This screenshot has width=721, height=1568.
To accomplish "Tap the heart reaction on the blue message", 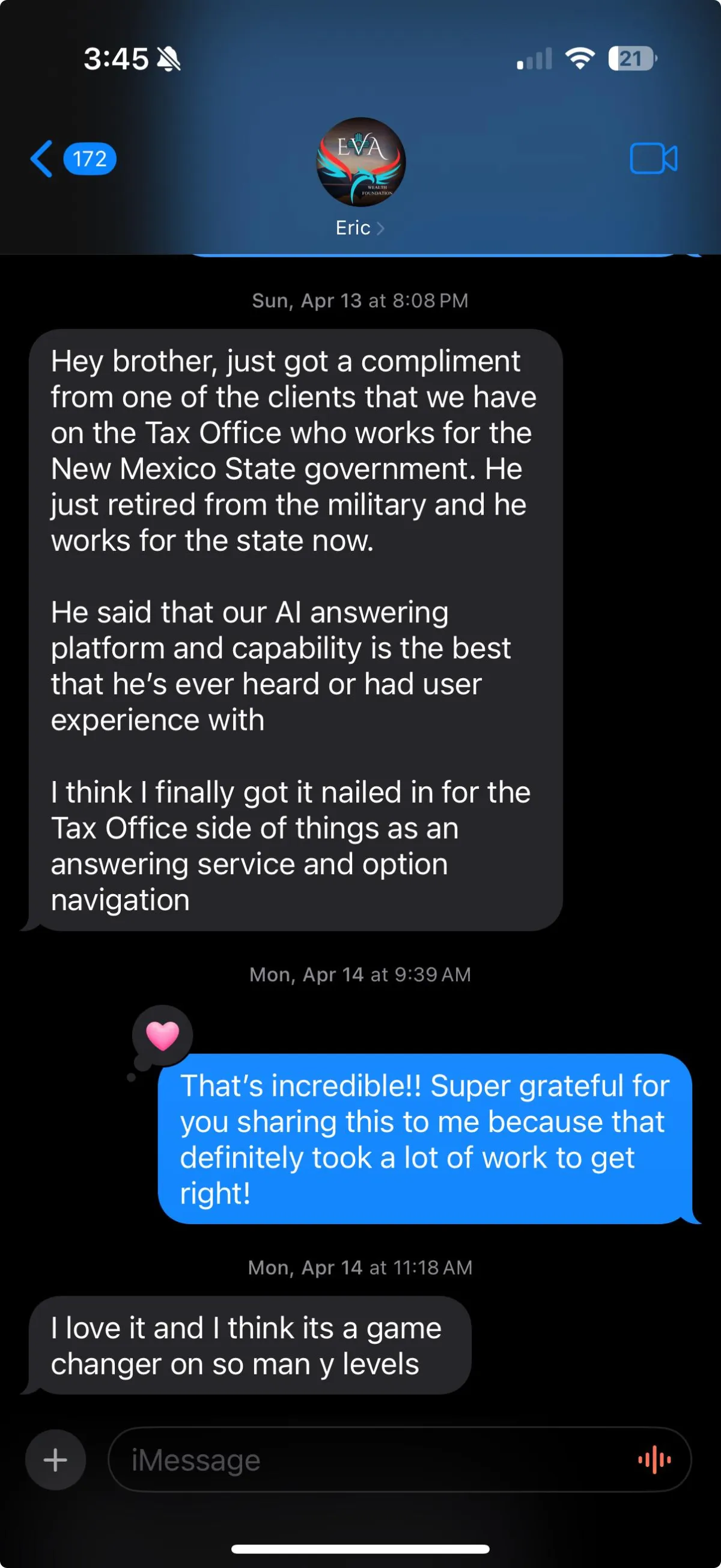I will [x=162, y=1035].
